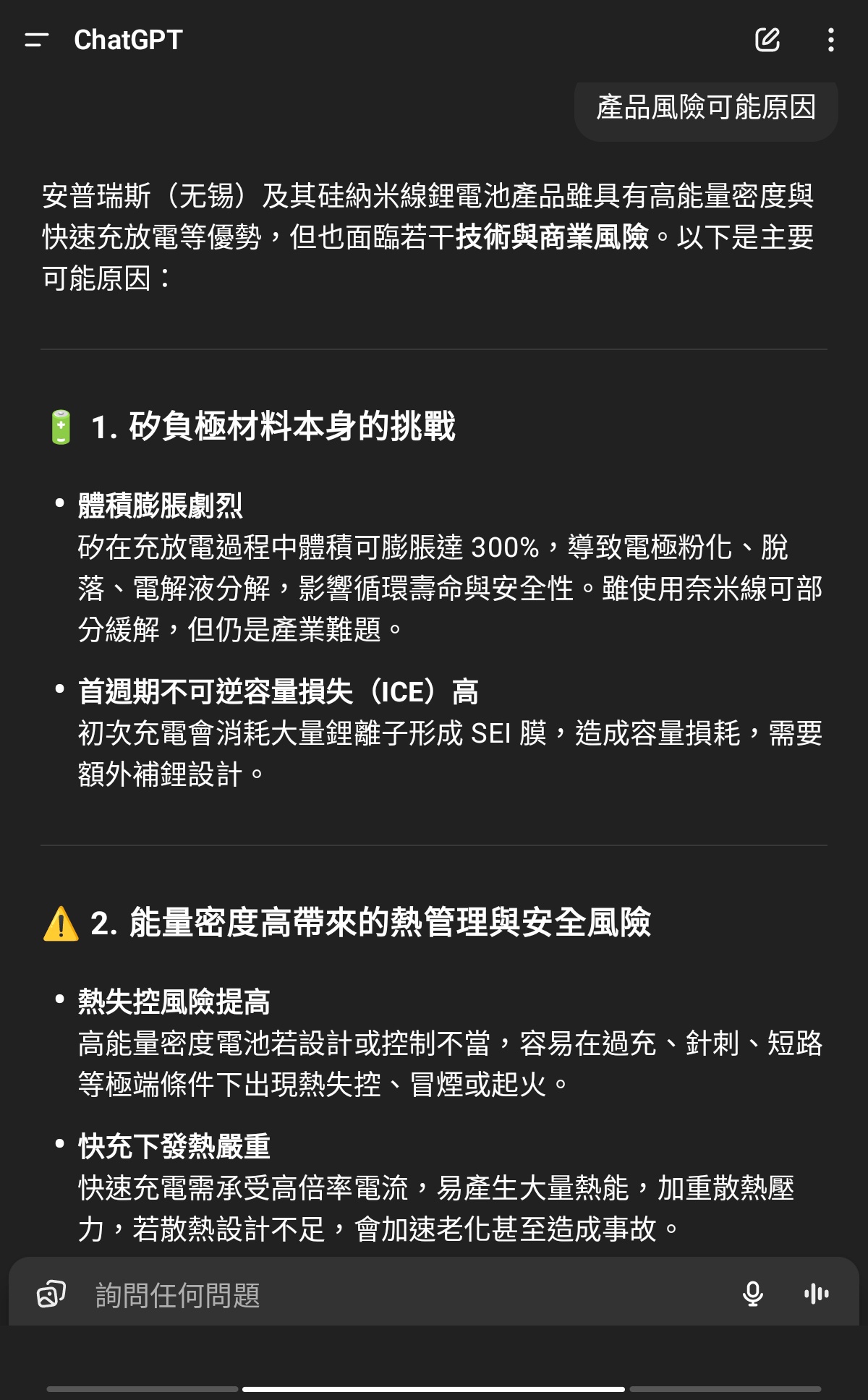Launch voice mode with the waveform icon

[x=817, y=1294]
